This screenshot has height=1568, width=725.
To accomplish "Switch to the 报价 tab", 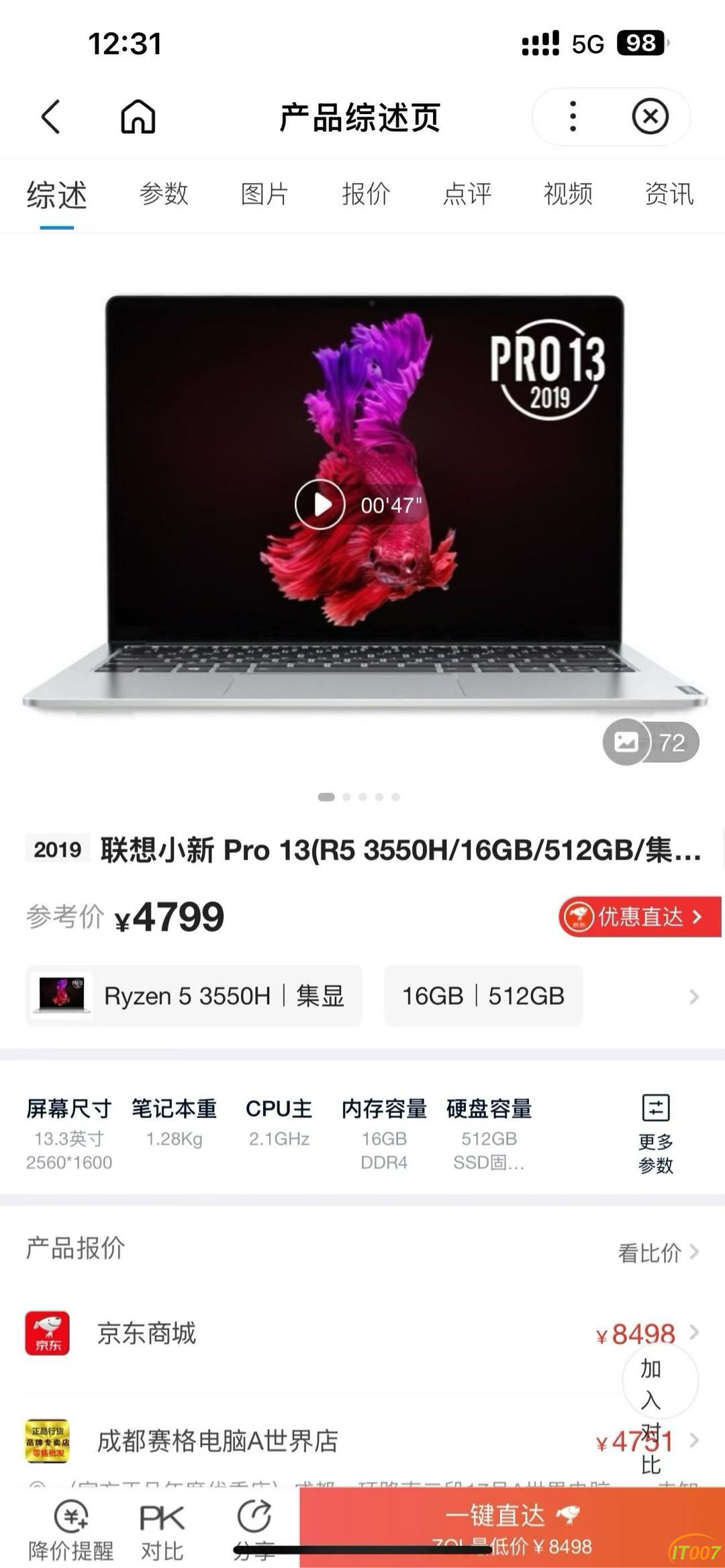I will [366, 195].
